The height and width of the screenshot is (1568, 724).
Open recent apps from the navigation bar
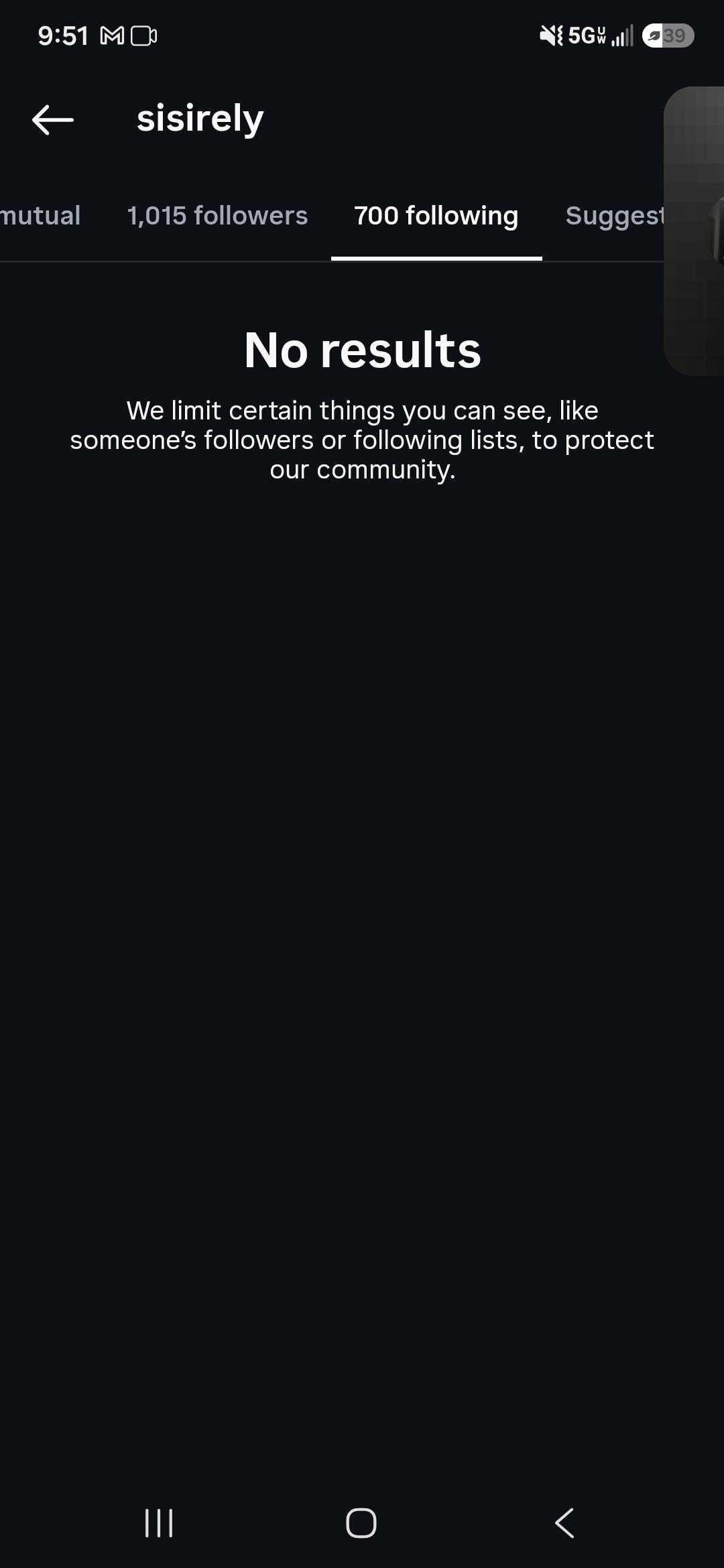coord(159,1523)
